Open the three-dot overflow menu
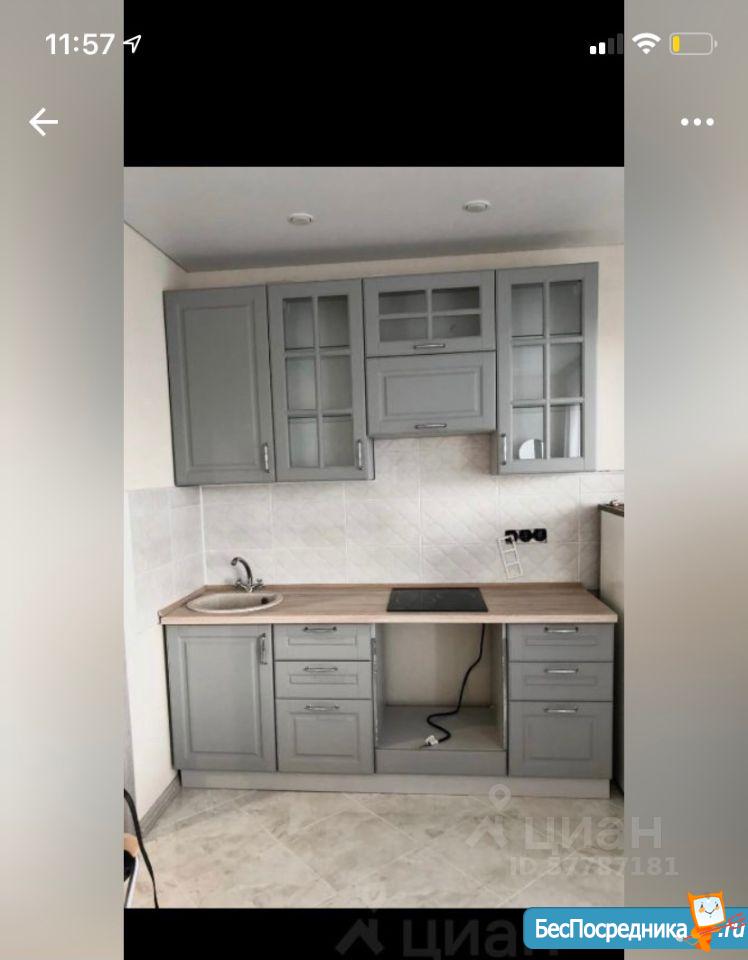Viewport: 748px width, 960px height. [x=697, y=122]
